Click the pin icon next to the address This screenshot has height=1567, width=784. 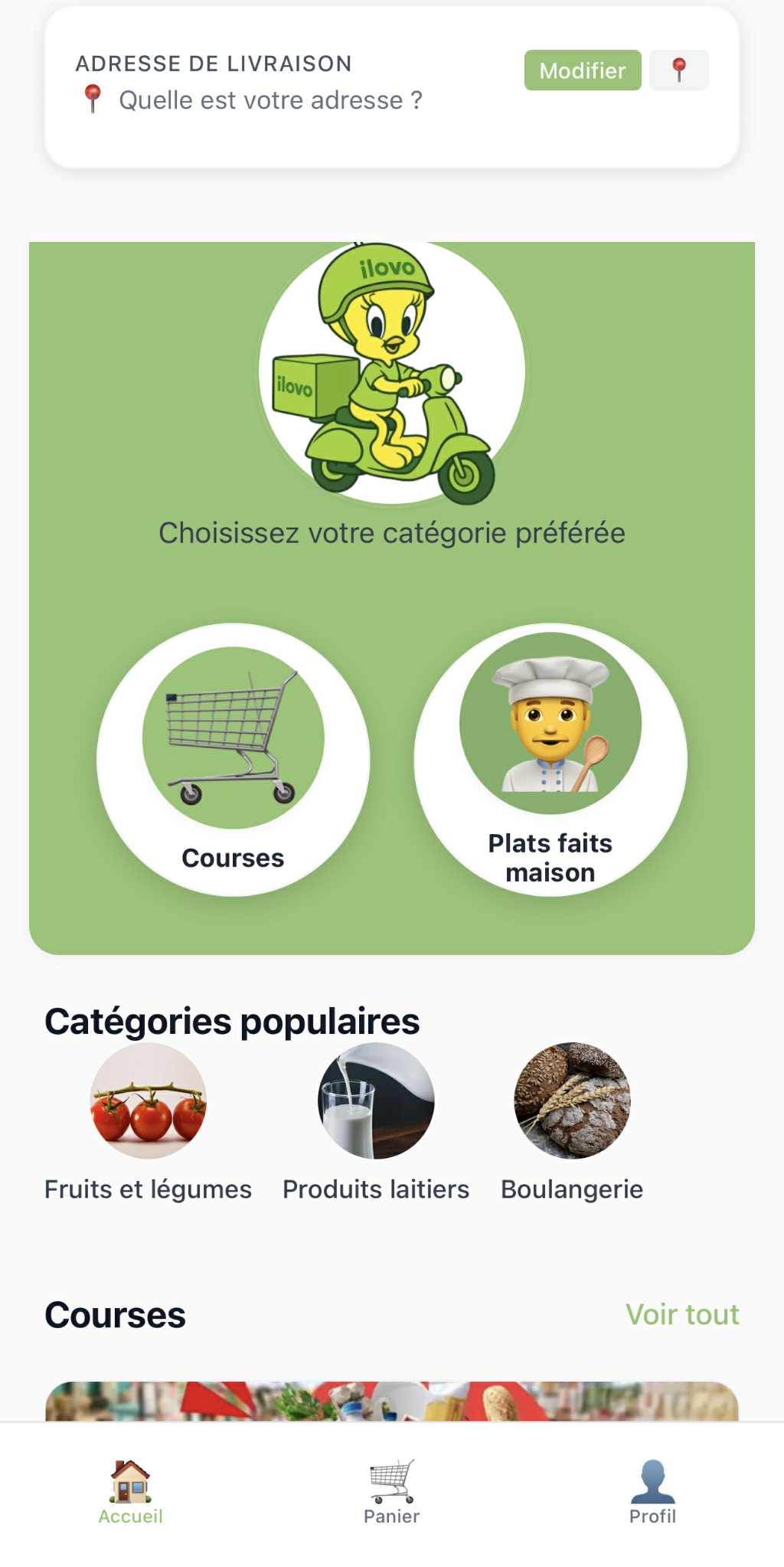(x=94, y=98)
